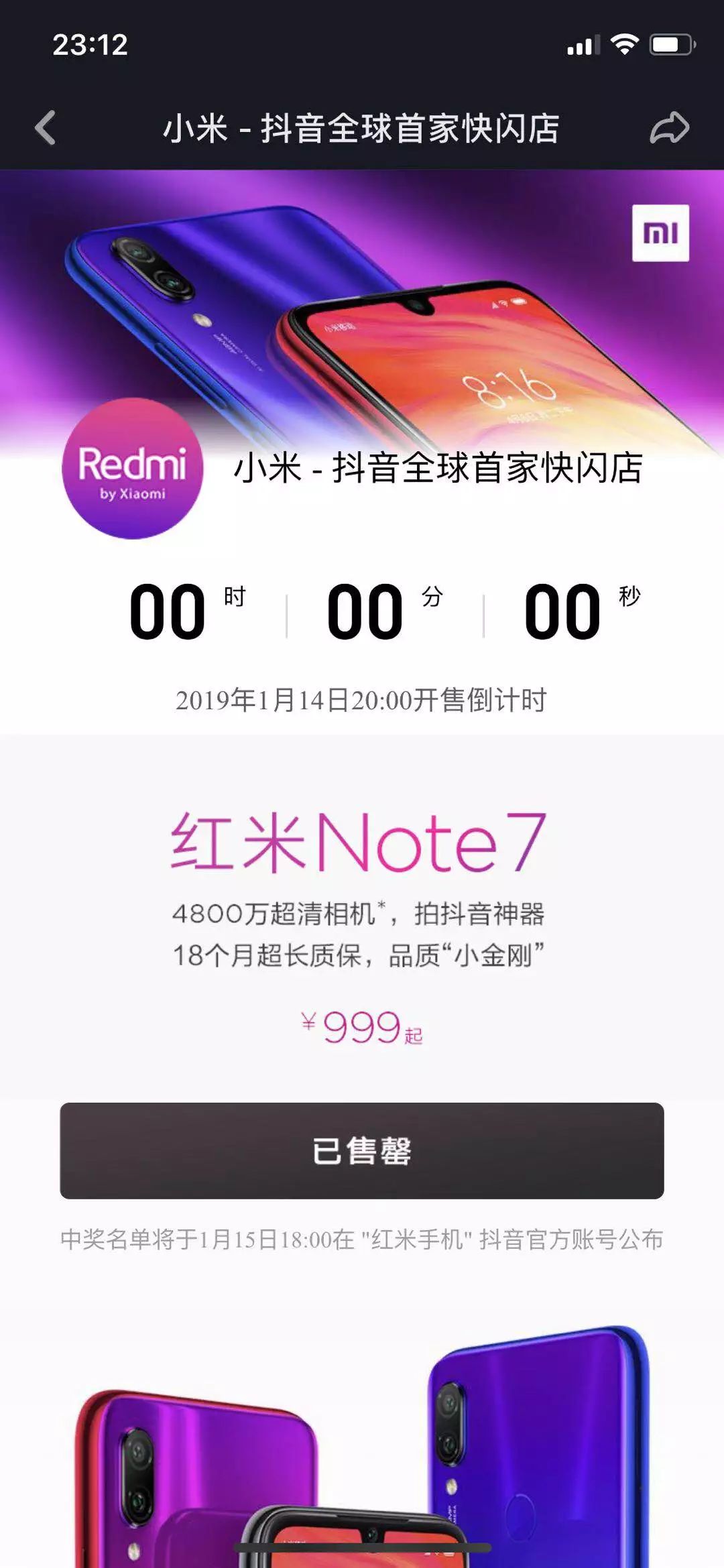Screen dimensions: 724x1568
Task: Go back using the header arrow
Action: tap(46, 127)
